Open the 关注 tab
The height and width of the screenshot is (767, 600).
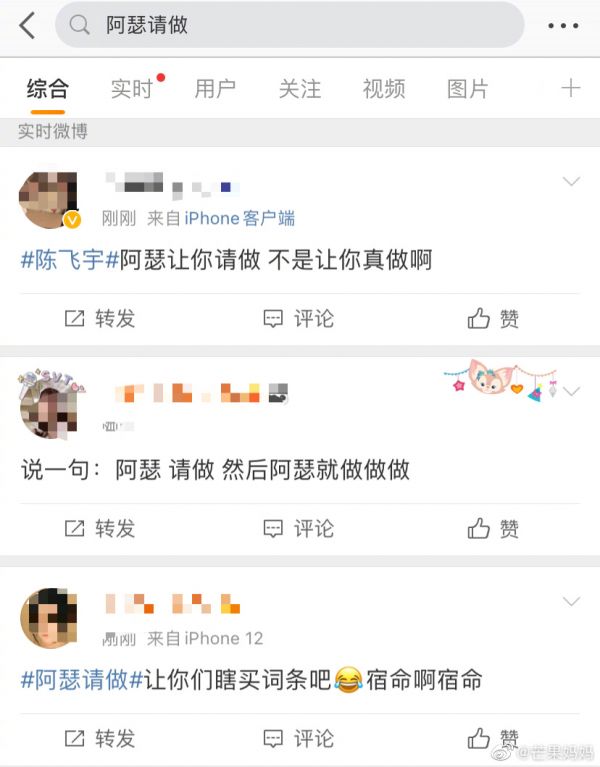click(299, 89)
